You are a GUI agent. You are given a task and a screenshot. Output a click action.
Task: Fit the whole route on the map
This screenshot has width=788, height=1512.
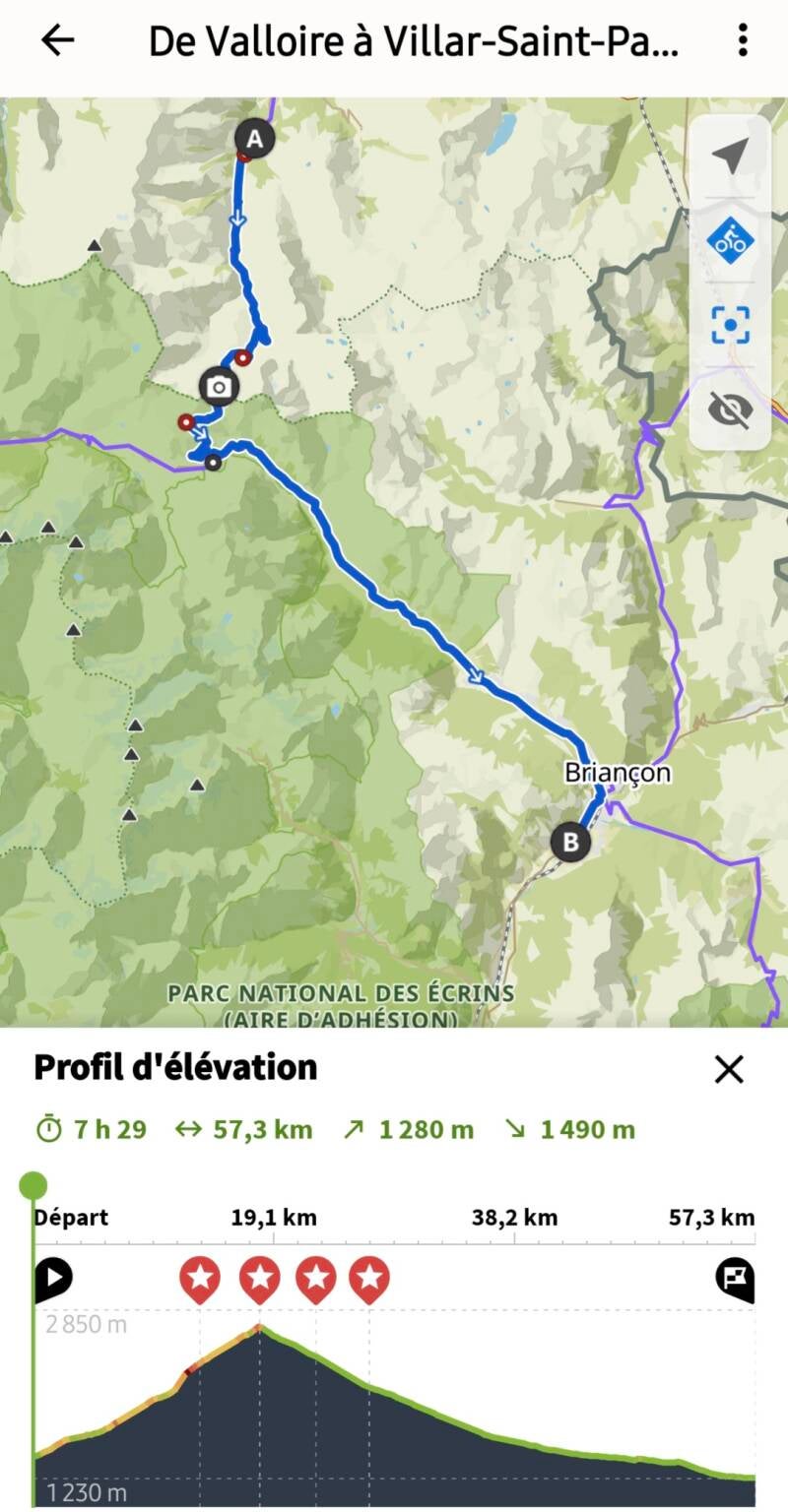pos(730,324)
